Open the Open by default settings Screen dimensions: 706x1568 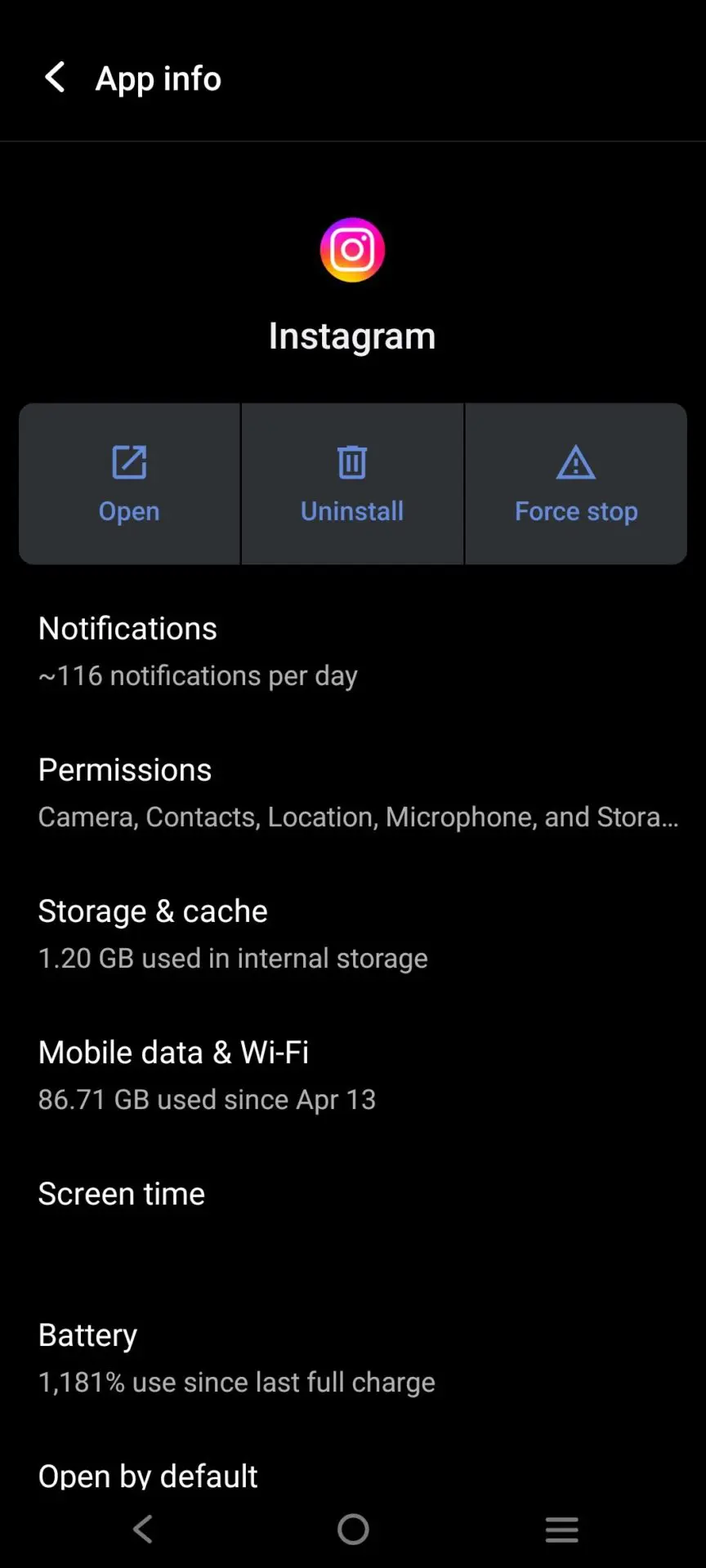pos(353,1475)
